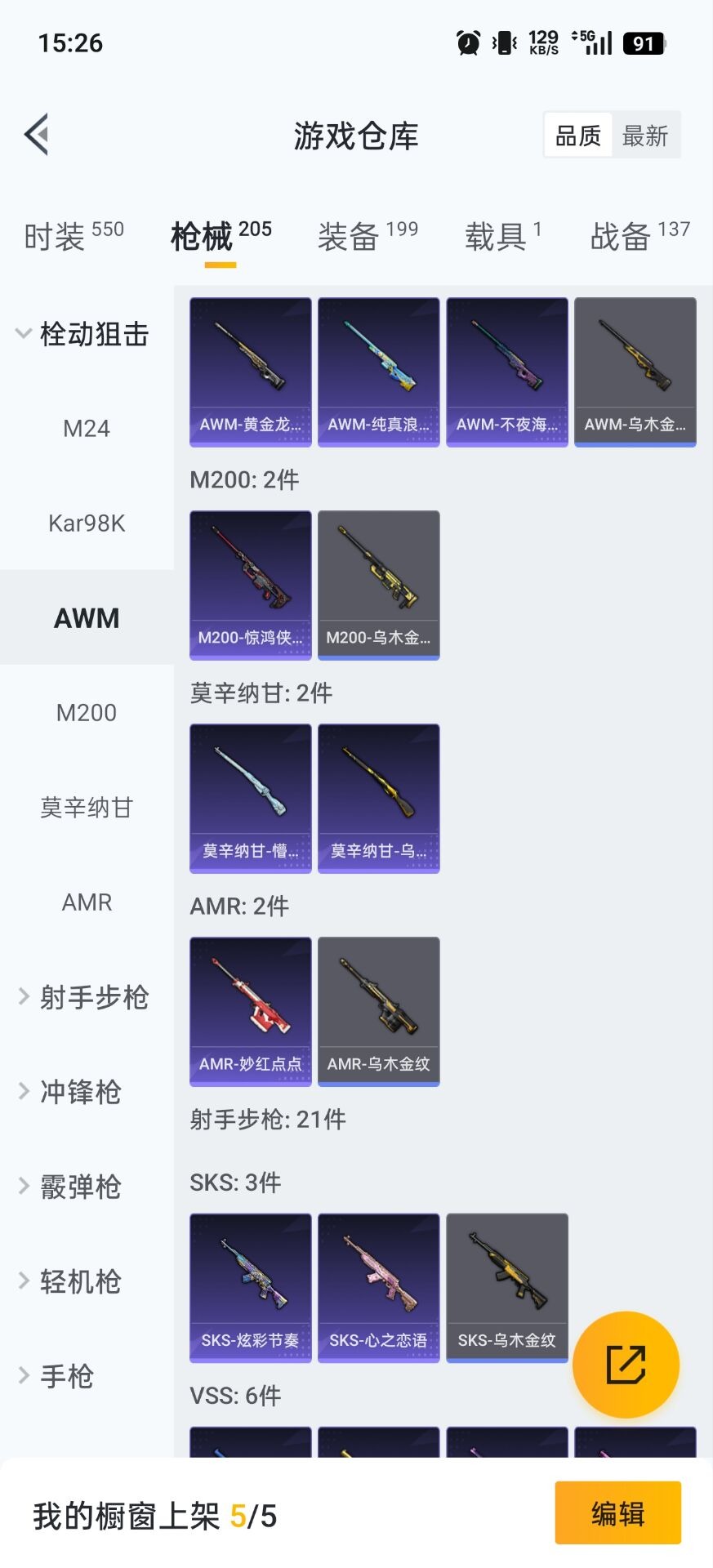The height and width of the screenshot is (1568, 713).
Task: Go back from 游戏仓库
Action: click(x=37, y=135)
